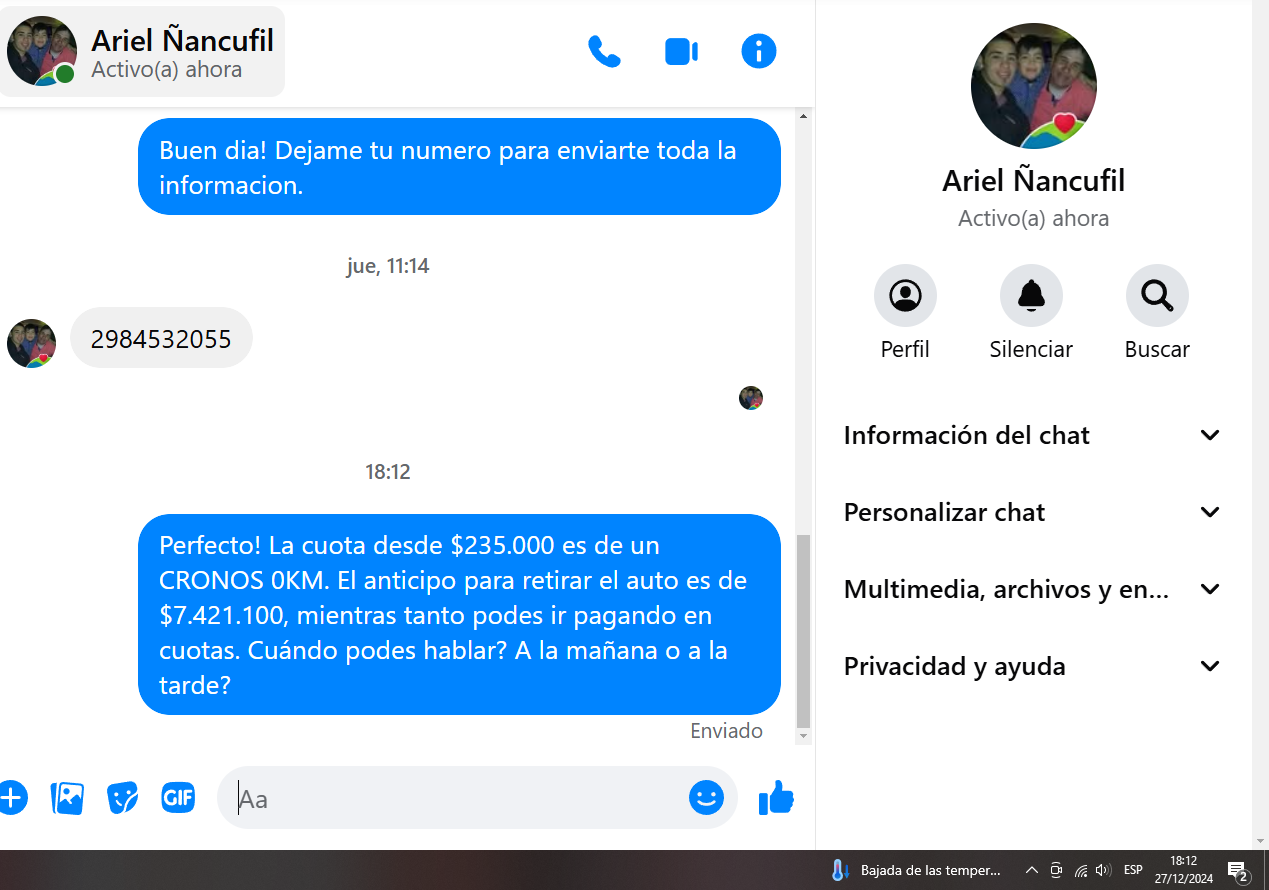Toggle the conversation info panel
Image resolution: width=1269 pixels, height=890 pixels.
pyautogui.click(x=758, y=51)
